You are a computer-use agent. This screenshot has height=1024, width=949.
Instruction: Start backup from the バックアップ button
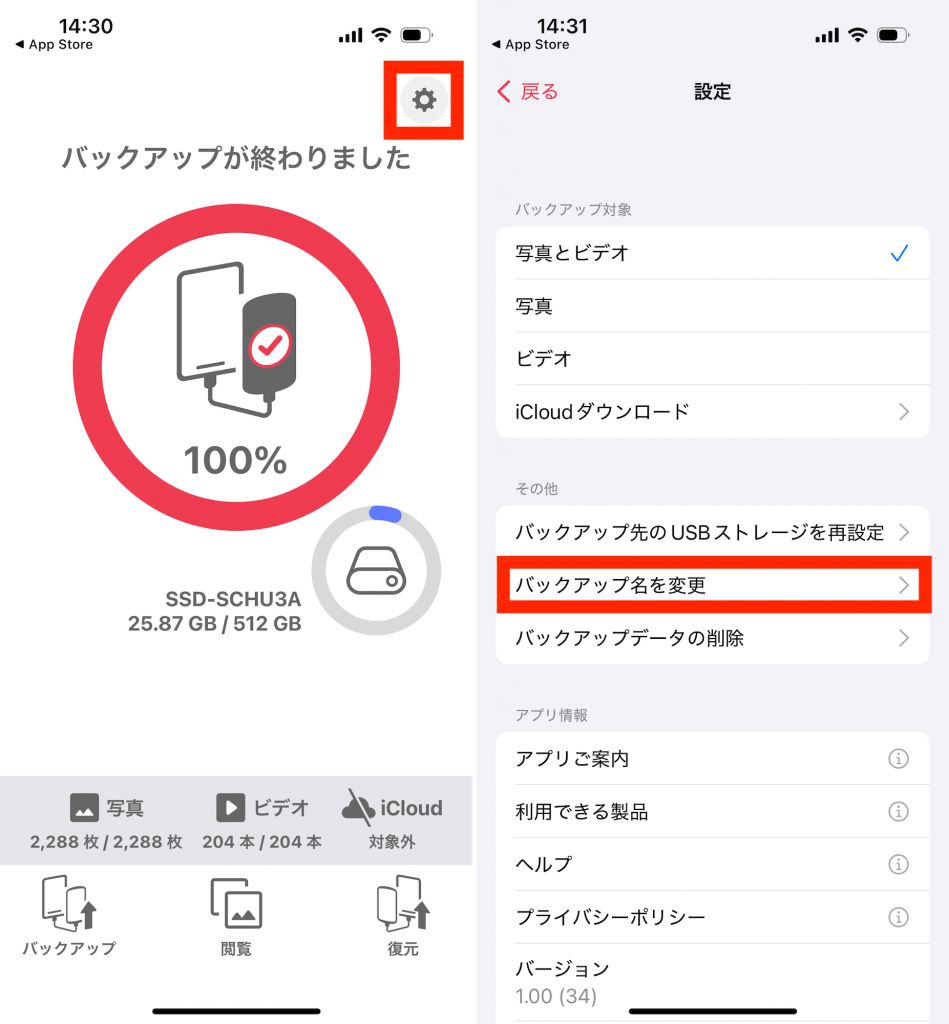click(x=69, y=916)
